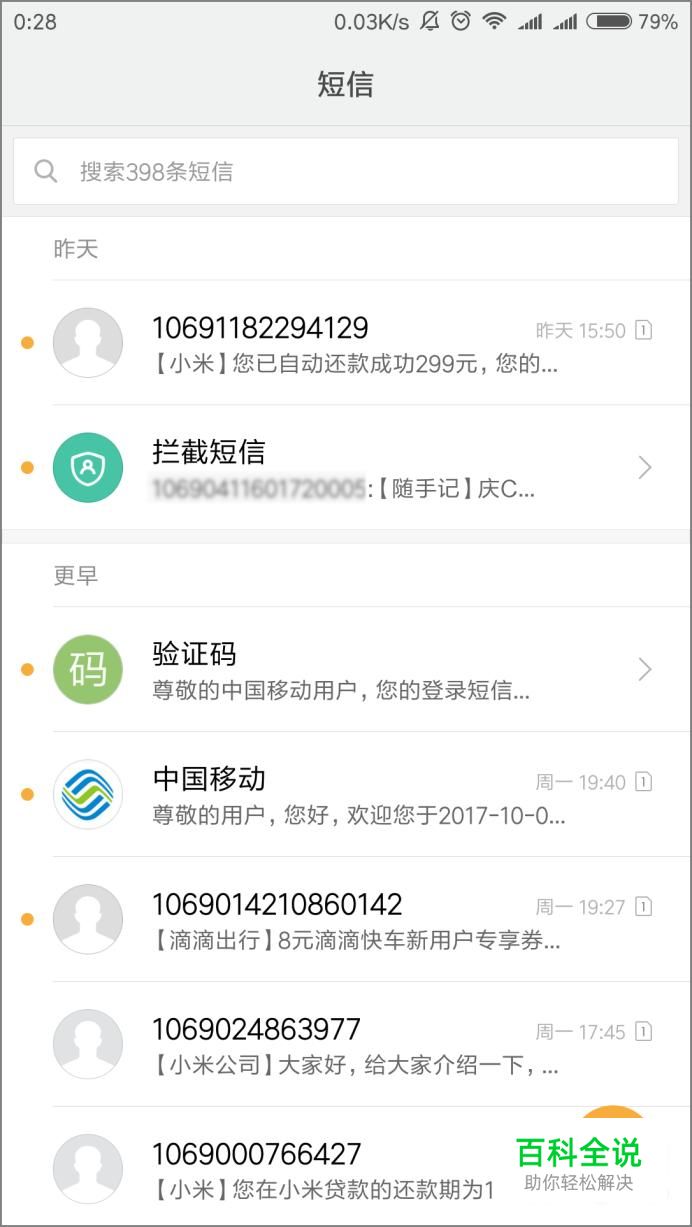Image resolution: width=692 pixels, height=1227 pixels.
Task: Open the 验证码 verification codes folder
Action: coord(346,670)
